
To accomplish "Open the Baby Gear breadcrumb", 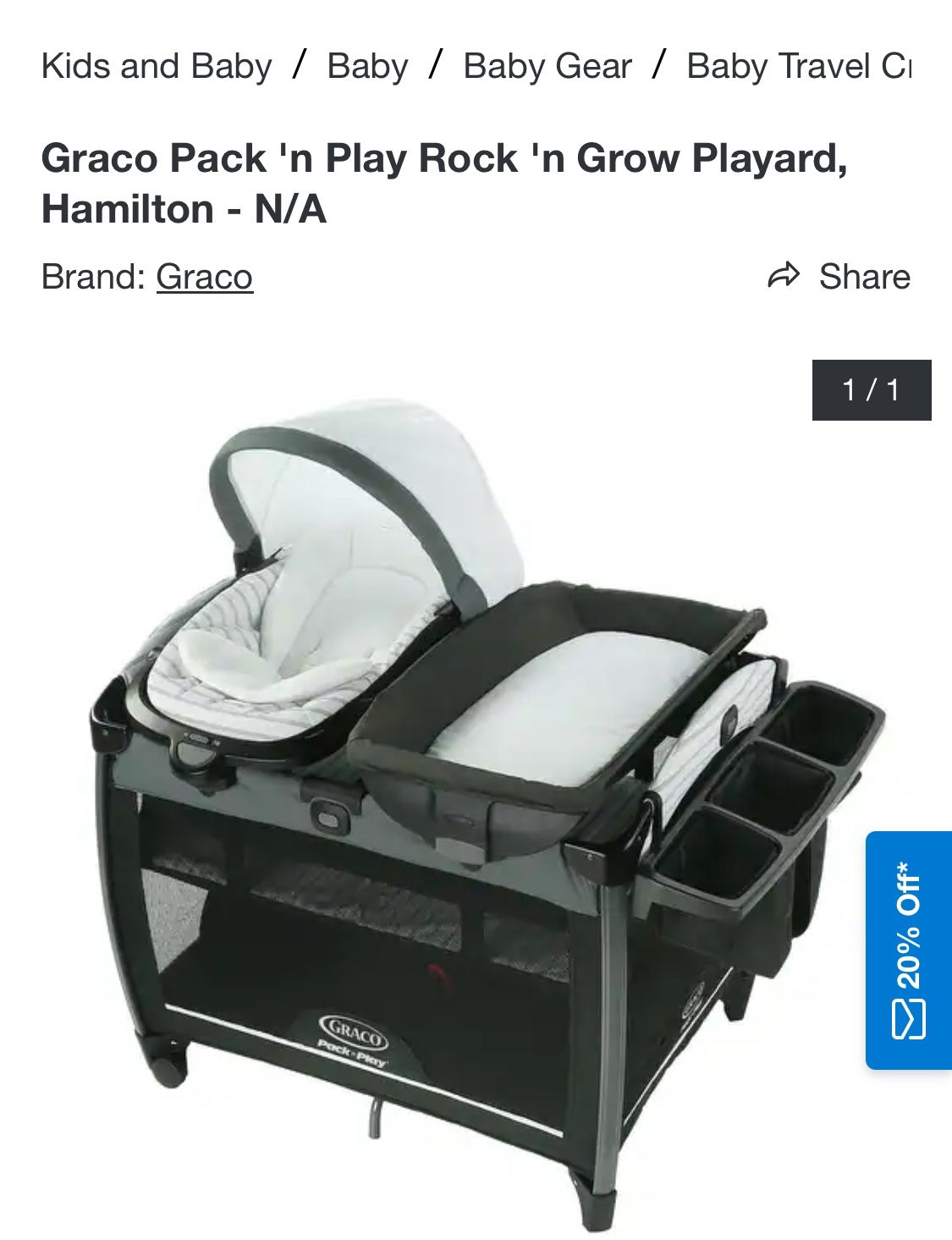I will (x=548, y=67).
